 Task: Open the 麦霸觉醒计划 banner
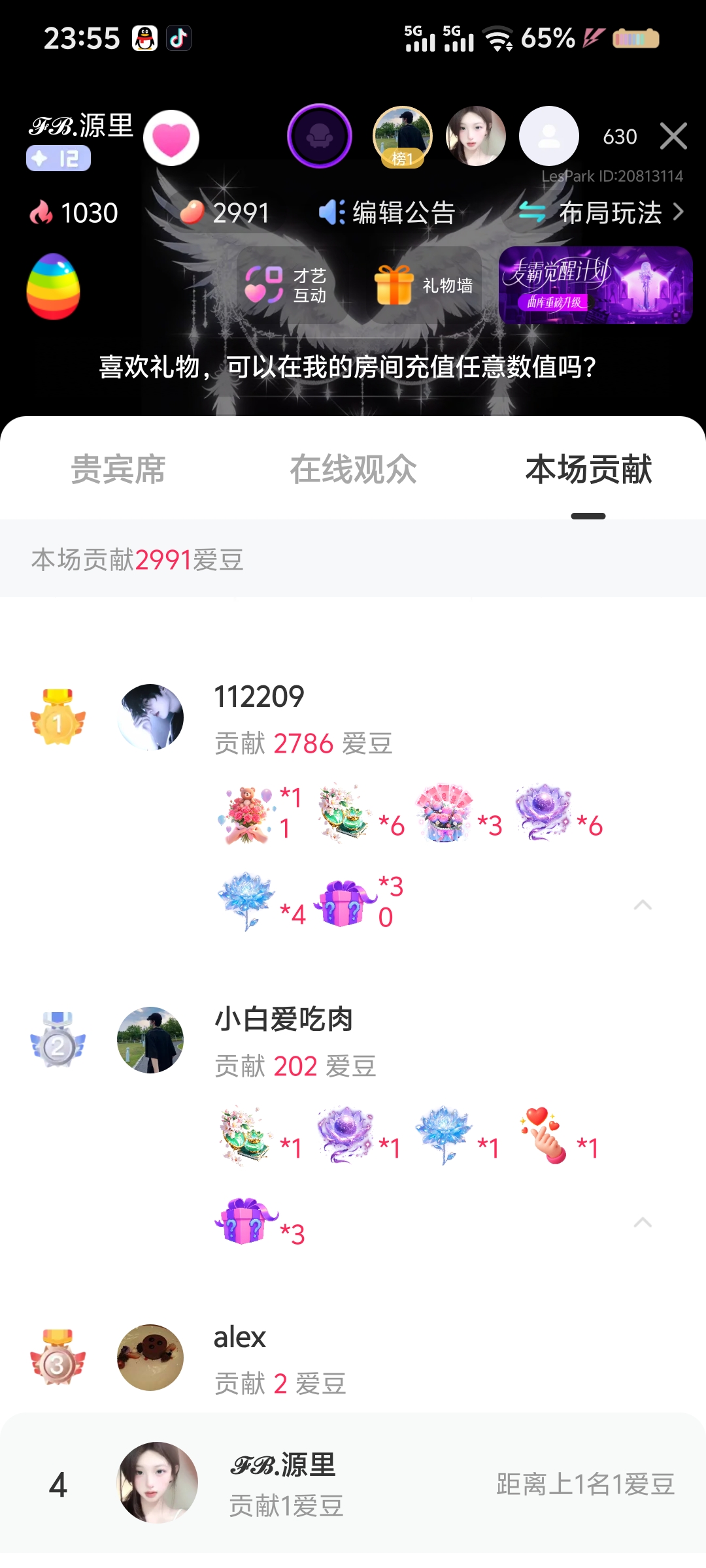pyautogui.click(x=595, y=286)
